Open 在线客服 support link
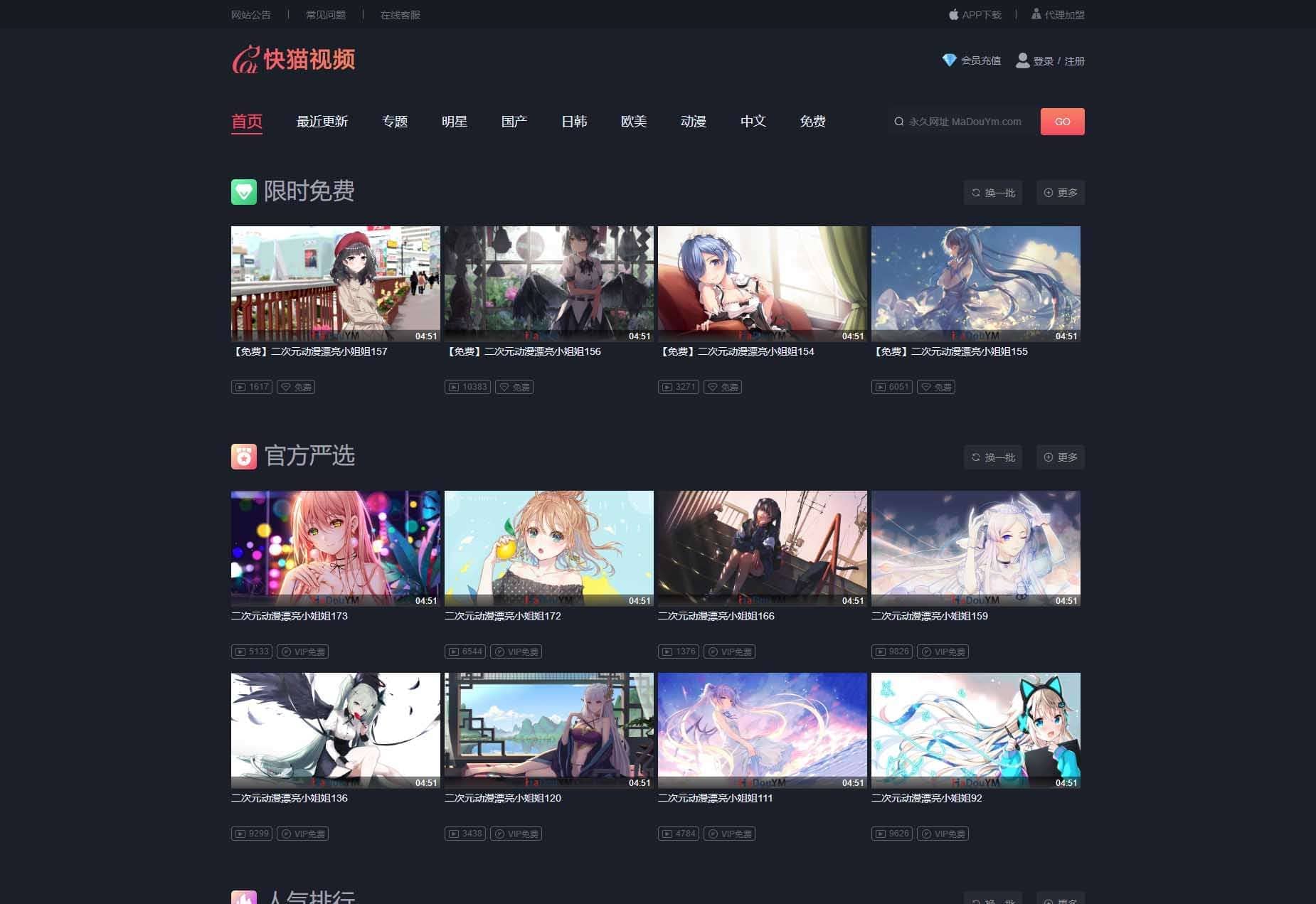This screenshot has height=904, width=1316. (400, 14)
